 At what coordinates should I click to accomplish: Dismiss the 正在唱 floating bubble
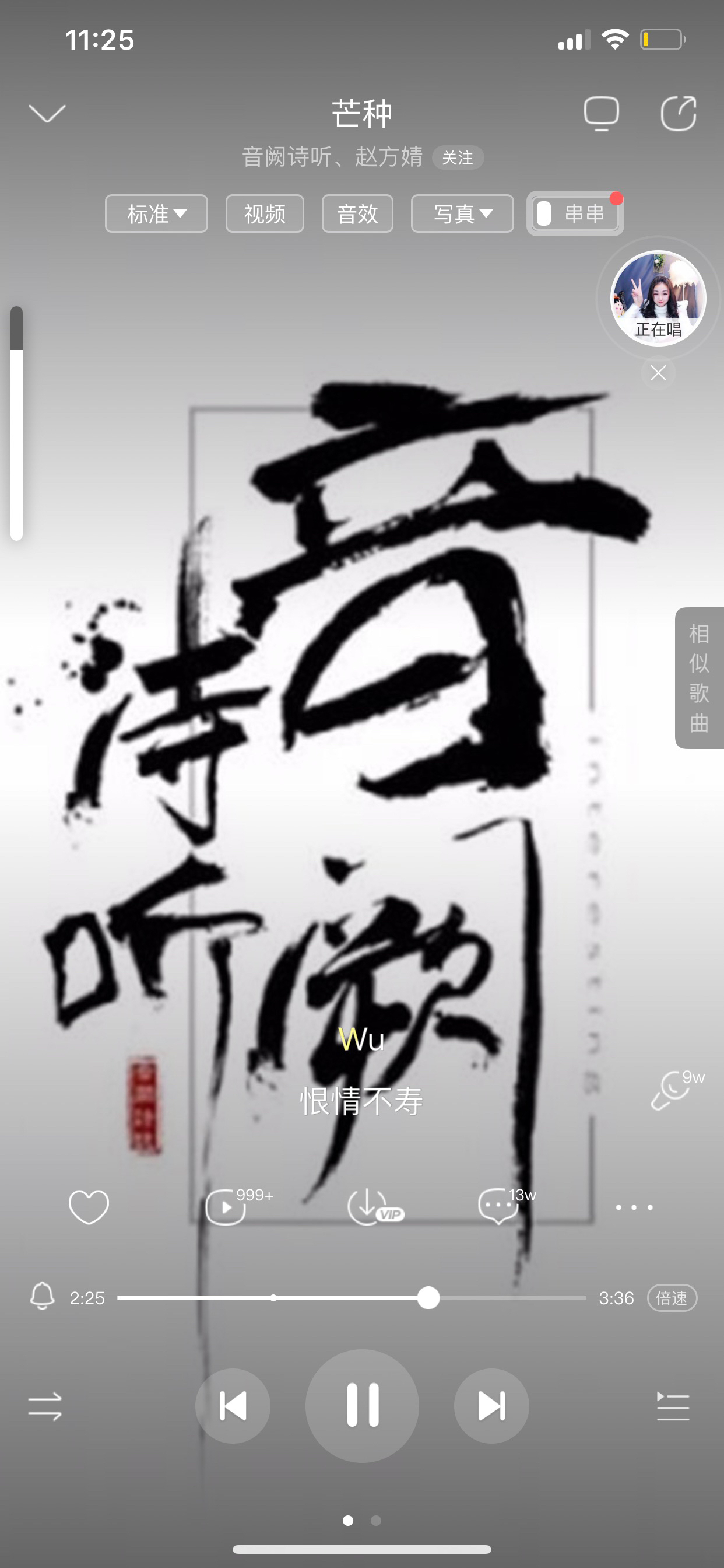[x=658, y=373]
